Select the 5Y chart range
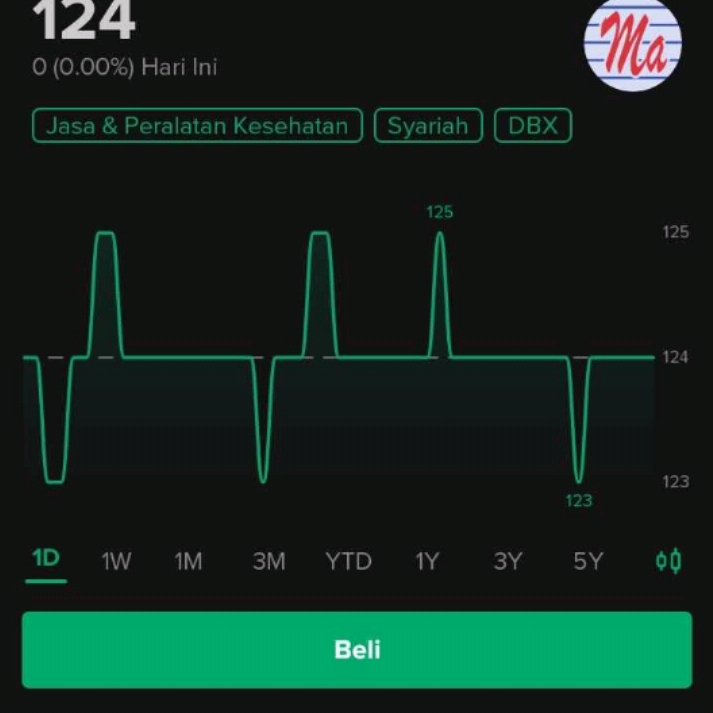 (588, 562)
